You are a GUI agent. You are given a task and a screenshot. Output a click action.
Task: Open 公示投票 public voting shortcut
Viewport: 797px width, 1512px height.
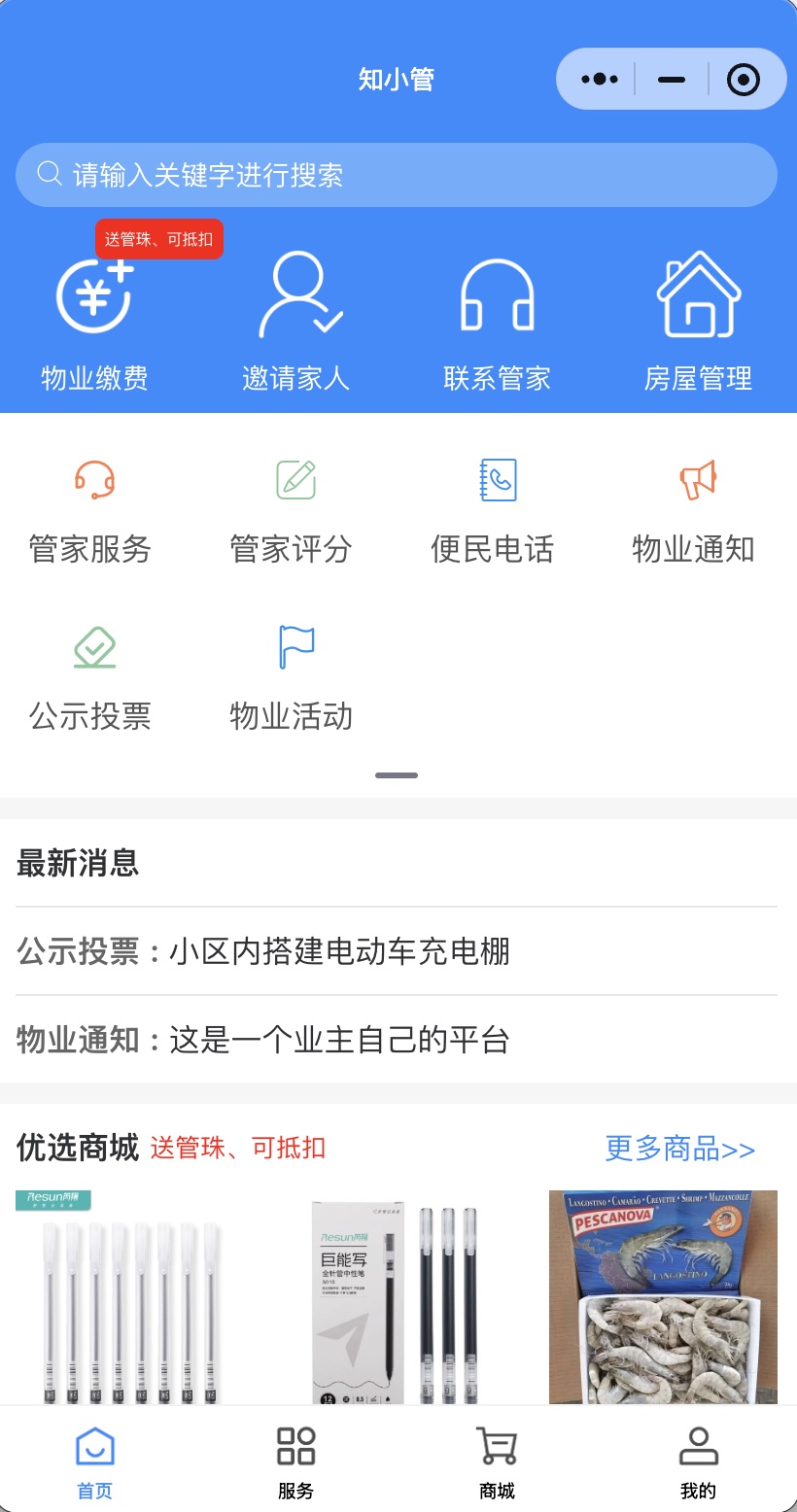click(90, 678)
